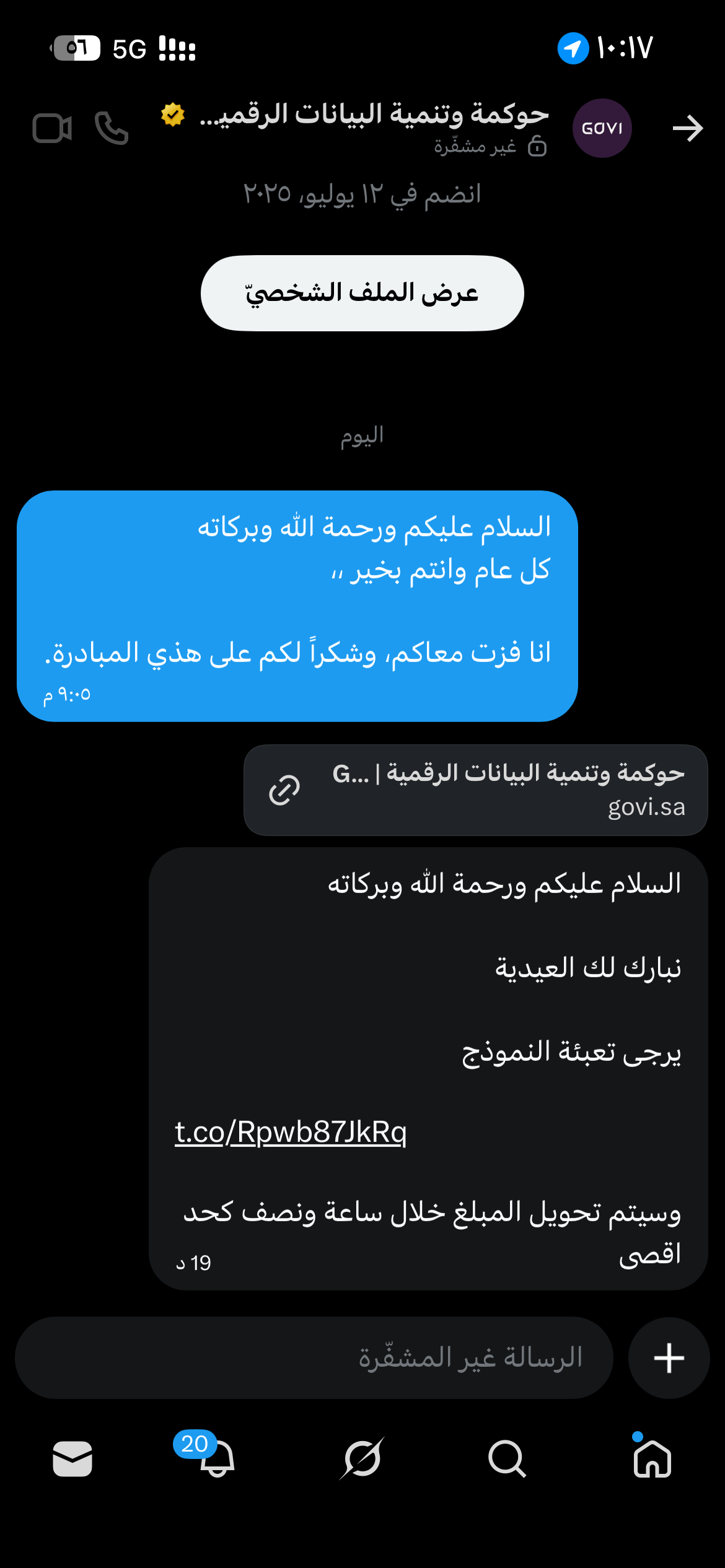This screenshot has width=725, height=1568.
Task: Open the govi.sa link preview card
Action: click(x=475, y=790)
